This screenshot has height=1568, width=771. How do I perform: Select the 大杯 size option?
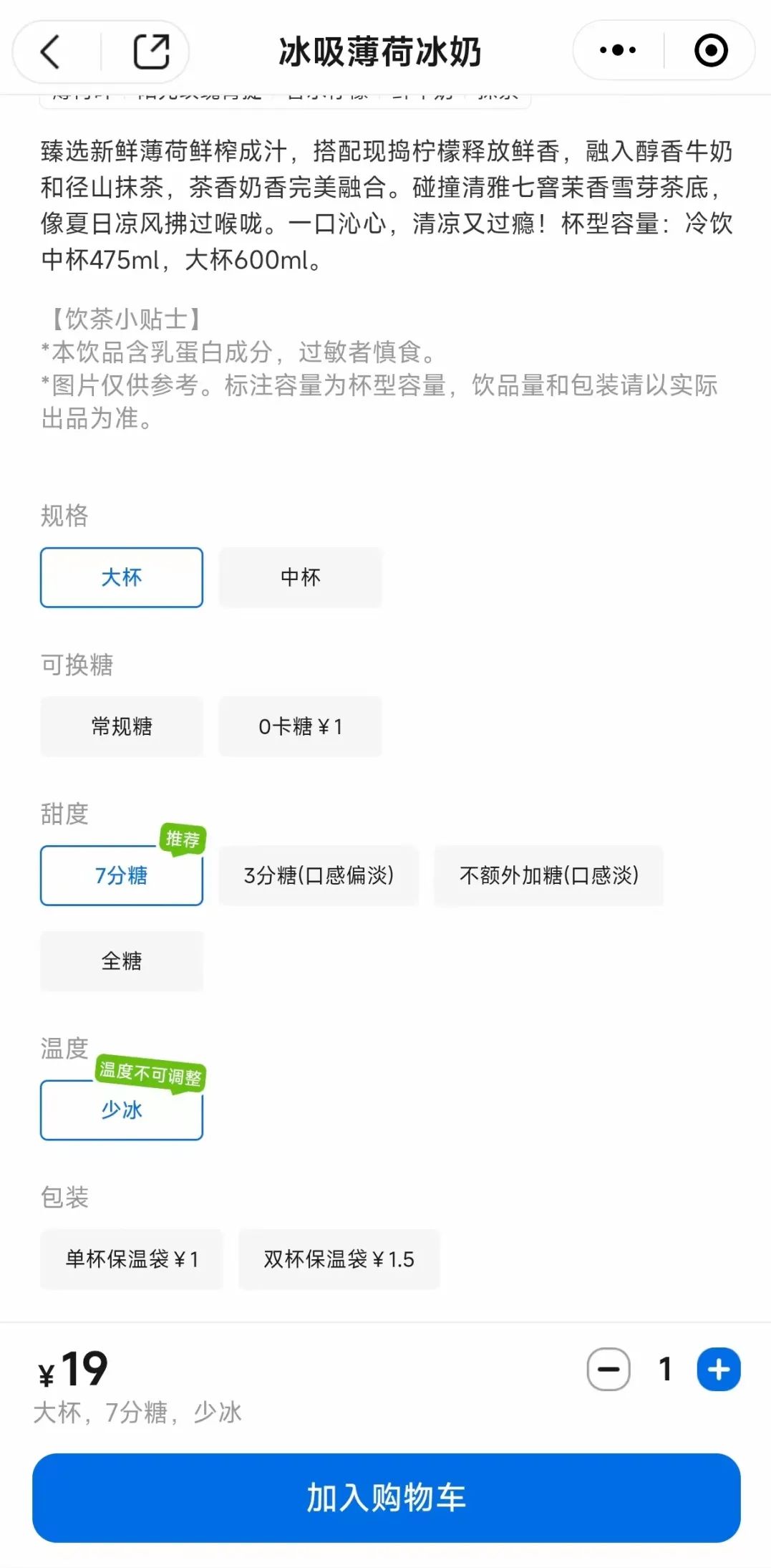[x=122, y=577]
